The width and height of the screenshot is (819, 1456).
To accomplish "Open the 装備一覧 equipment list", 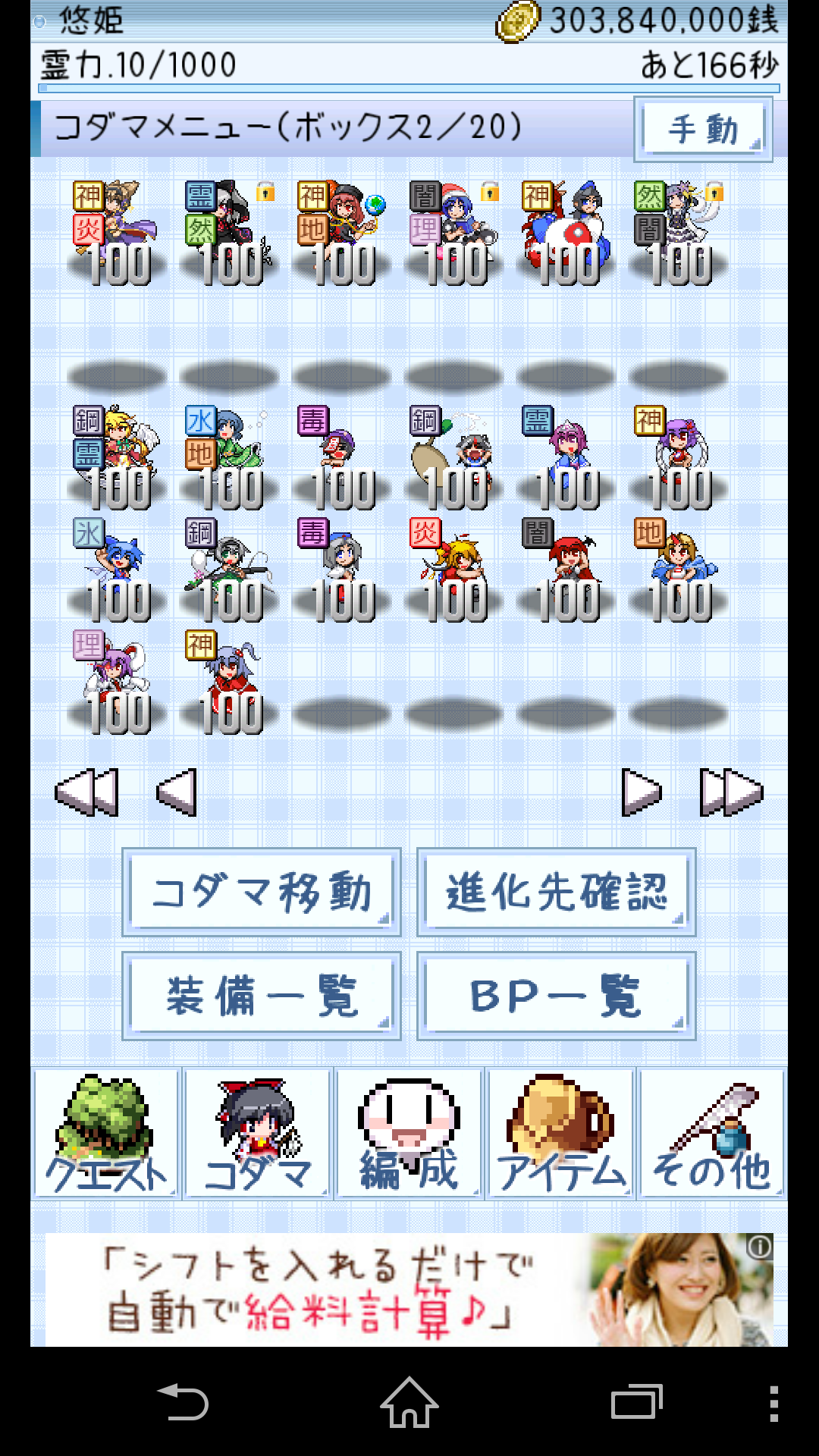I will tap(262, 996).
